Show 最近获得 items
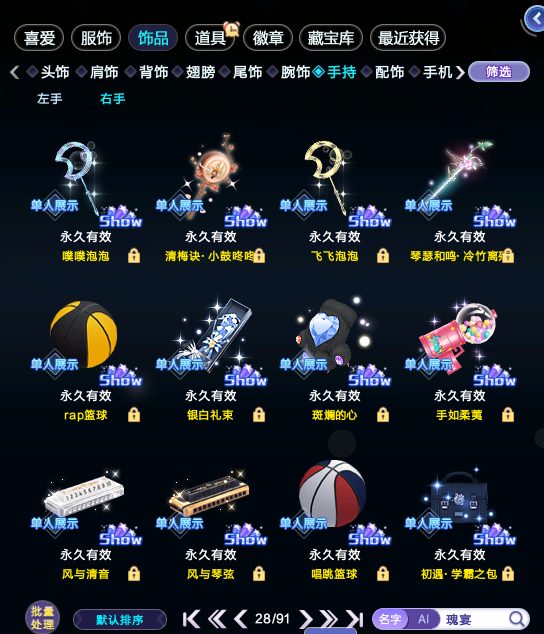This screenshot has width=544, height=634. [408, 38]
